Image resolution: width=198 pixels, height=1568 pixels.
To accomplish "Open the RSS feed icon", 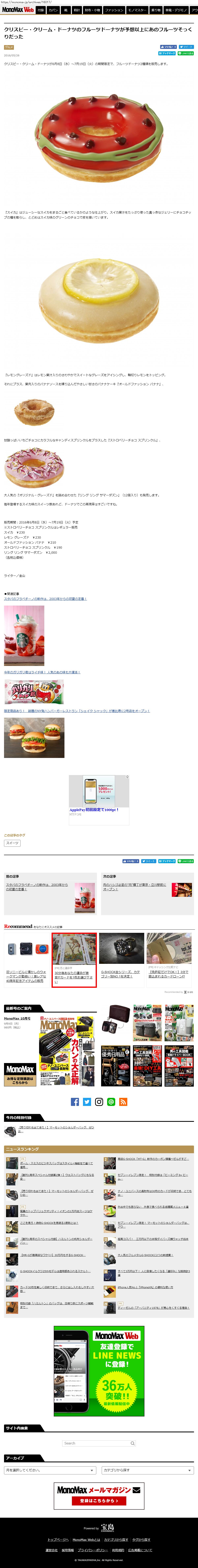I will (x=123, y=1102).
